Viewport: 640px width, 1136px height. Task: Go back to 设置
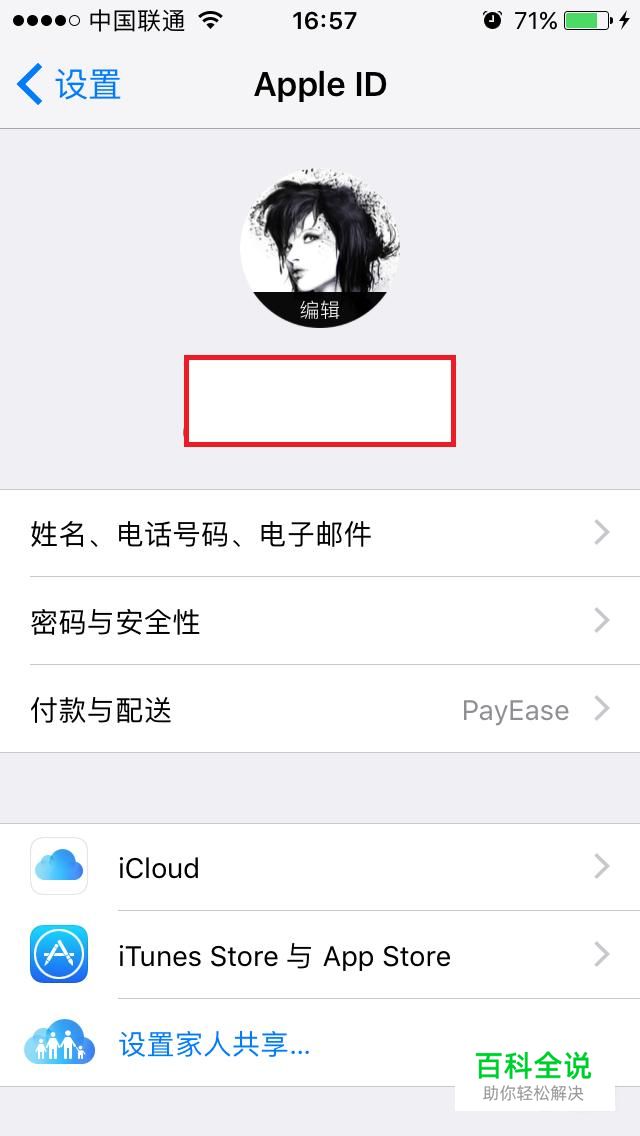(x=70, y=85)
